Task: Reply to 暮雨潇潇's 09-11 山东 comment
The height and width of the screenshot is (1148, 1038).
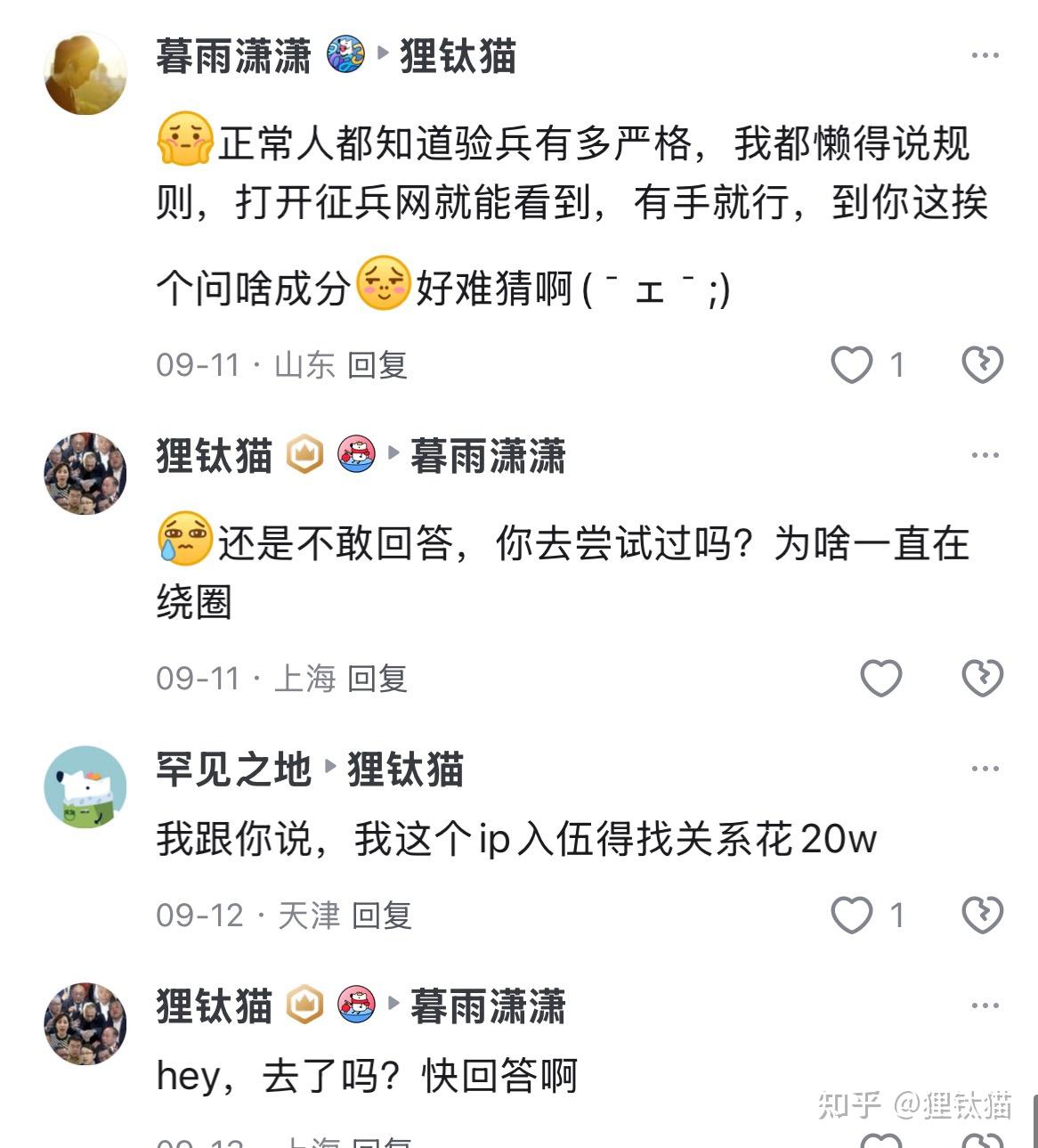Action: pos(377,365)
